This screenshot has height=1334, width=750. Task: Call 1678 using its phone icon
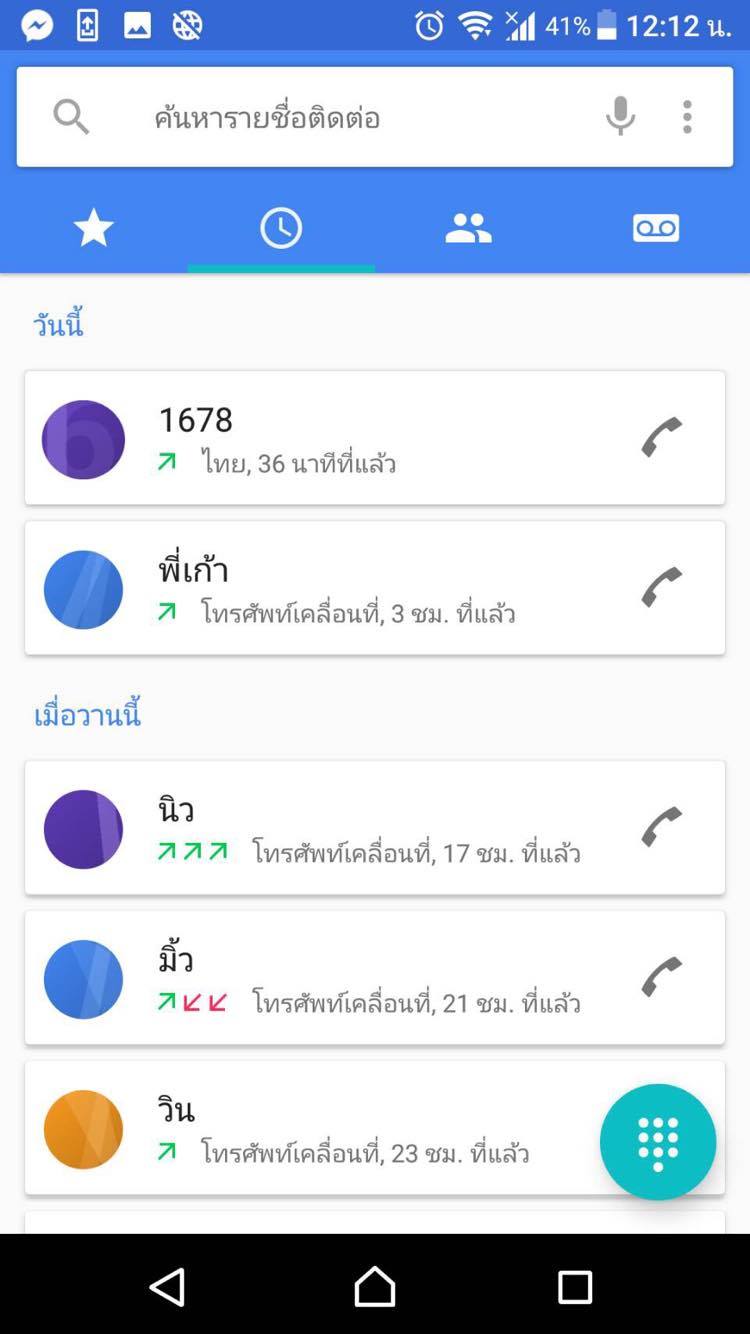[662, 437]
